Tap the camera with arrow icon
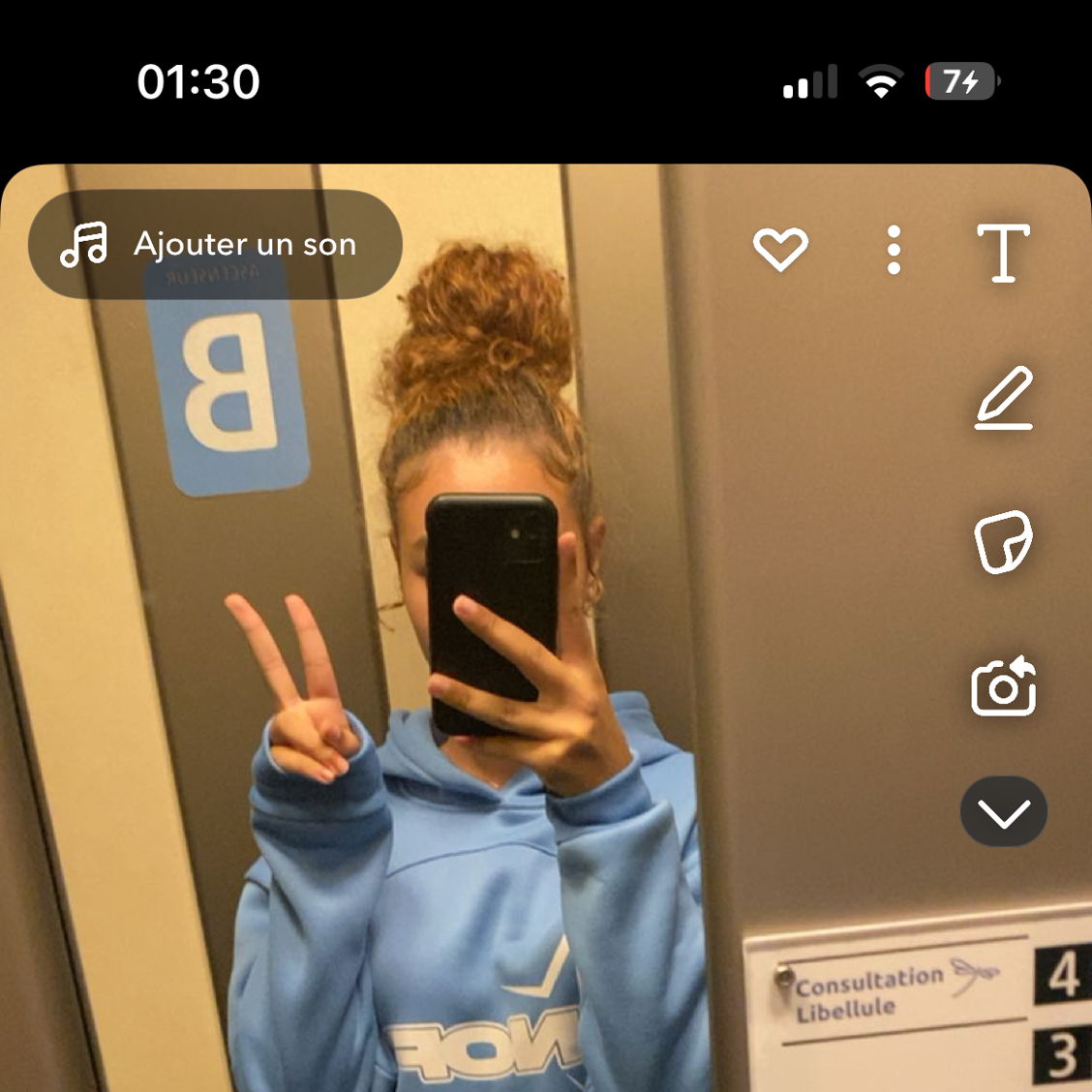This screenshot has height=1092, width=1092. [1003, 686]
